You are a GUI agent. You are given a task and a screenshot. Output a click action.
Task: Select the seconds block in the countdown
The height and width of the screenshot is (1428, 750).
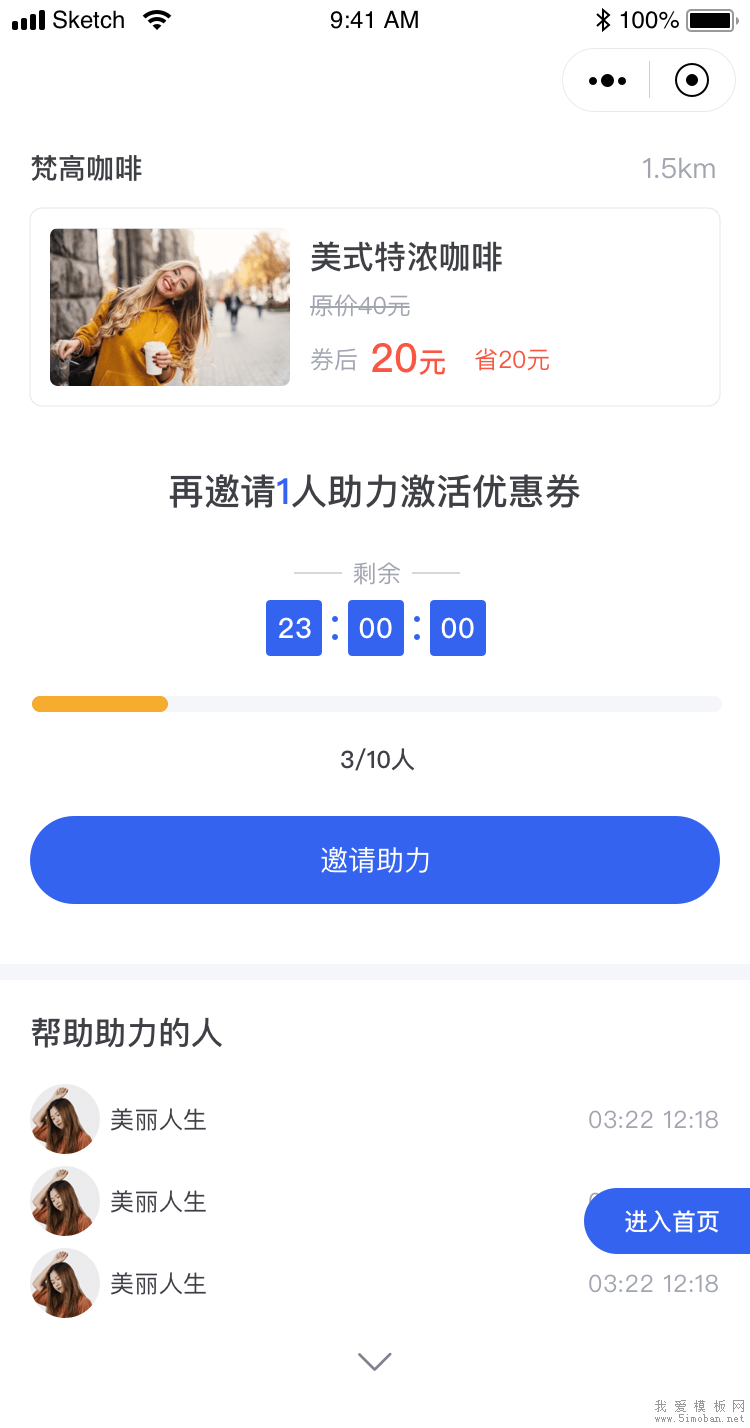[458, 628]
